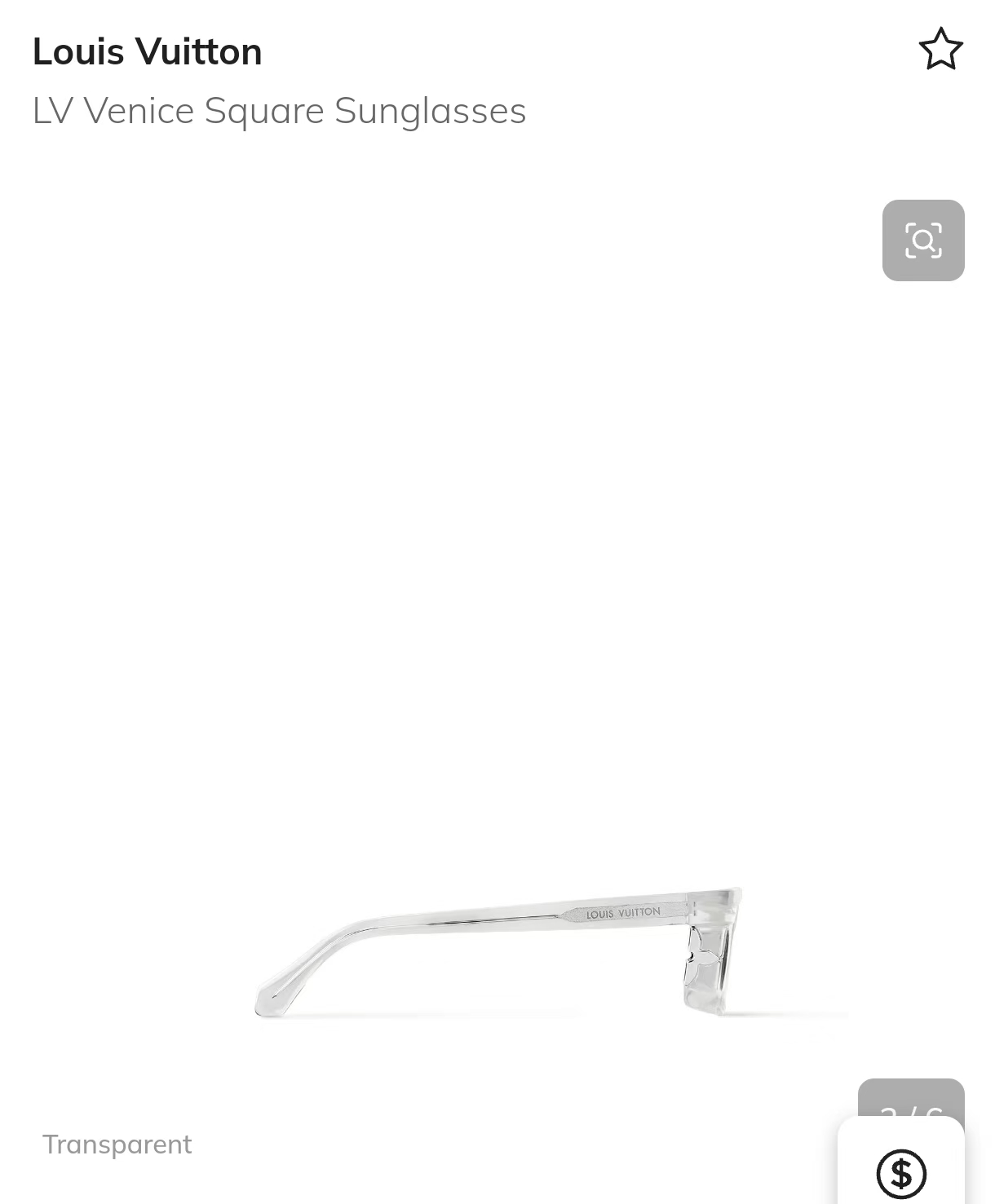Image resolution: width=995 pixels, height=1204 pixels.
Task: Open the sunglasses product photo
Action: pos(499,951)
